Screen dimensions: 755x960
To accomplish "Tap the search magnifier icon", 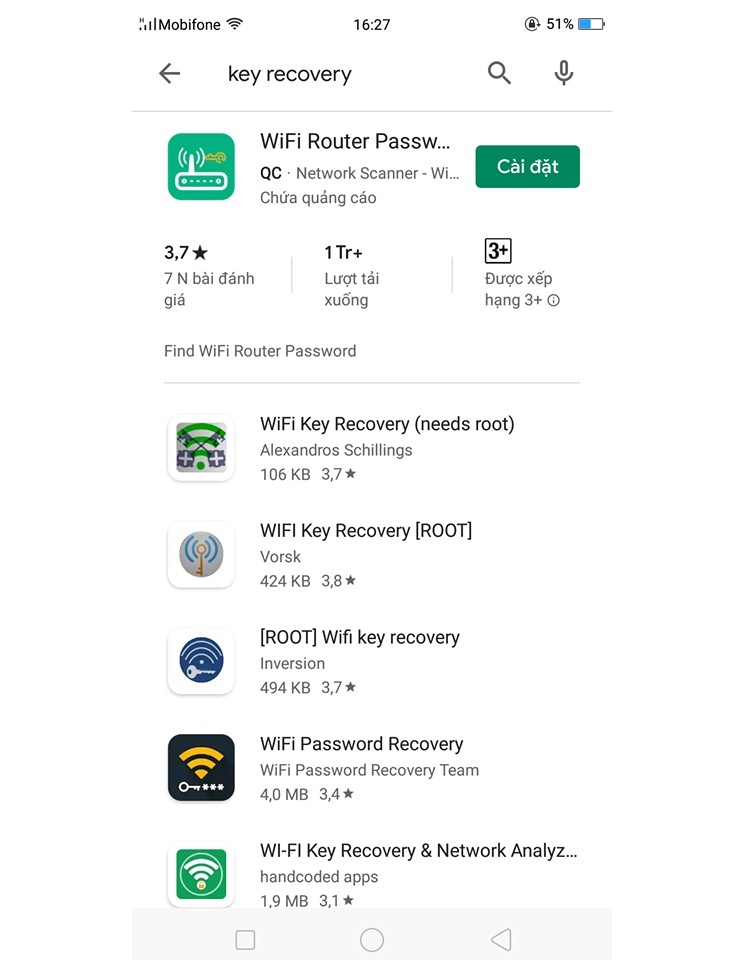I will pos(499,73).
